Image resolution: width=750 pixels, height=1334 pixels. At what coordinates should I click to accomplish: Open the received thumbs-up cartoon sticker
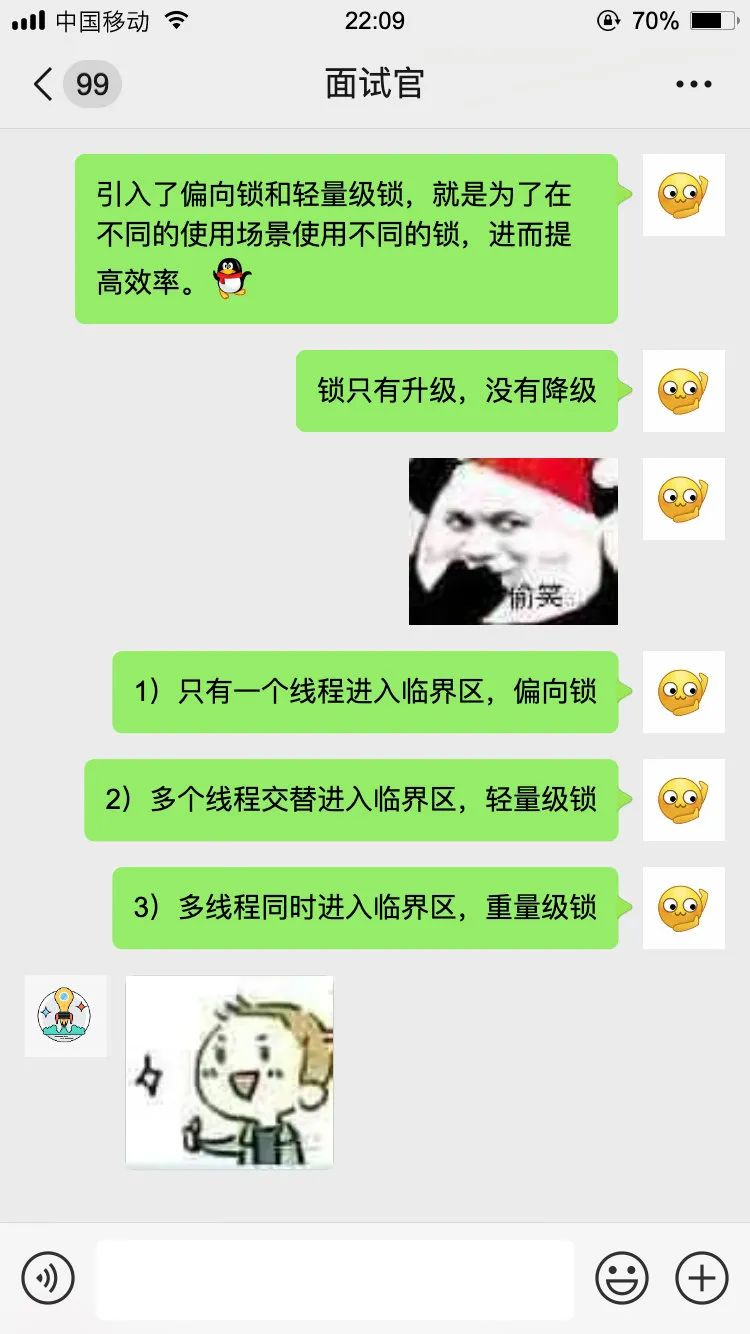click(x=229, y=1072)
